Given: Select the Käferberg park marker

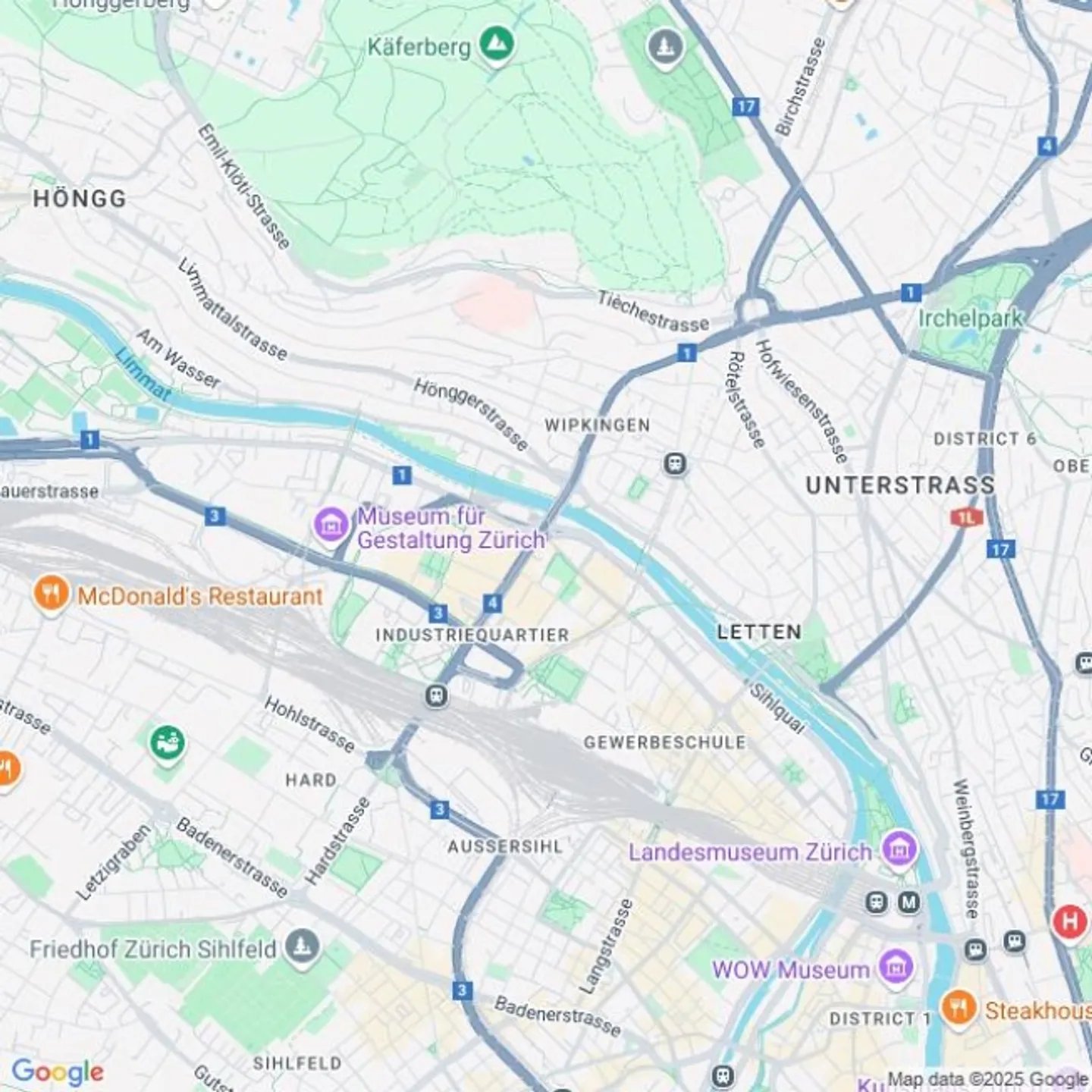Looking at the screenshot, I should pos(497,45).
